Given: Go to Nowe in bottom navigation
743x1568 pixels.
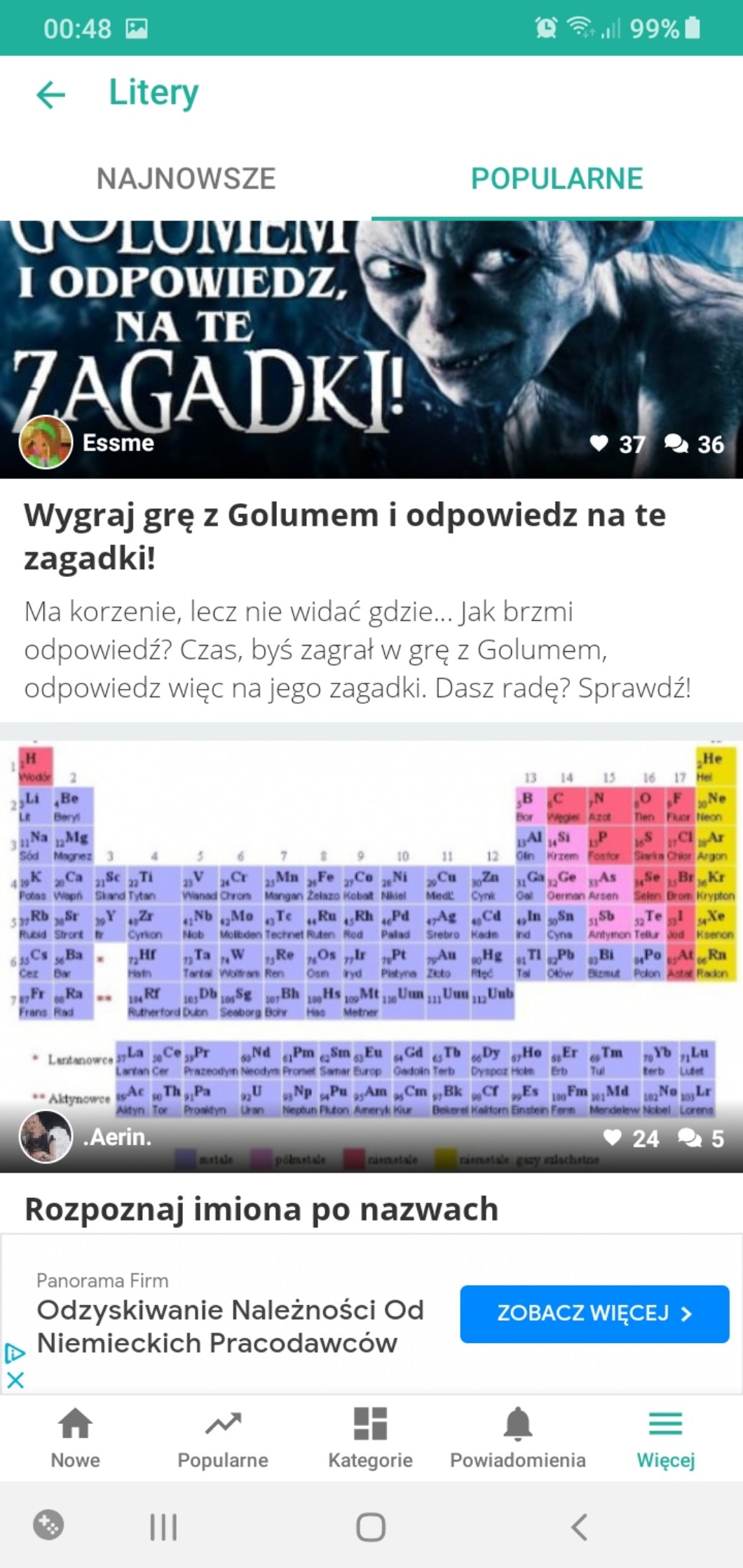Looking at the screenshot, I should [75, 1438].
